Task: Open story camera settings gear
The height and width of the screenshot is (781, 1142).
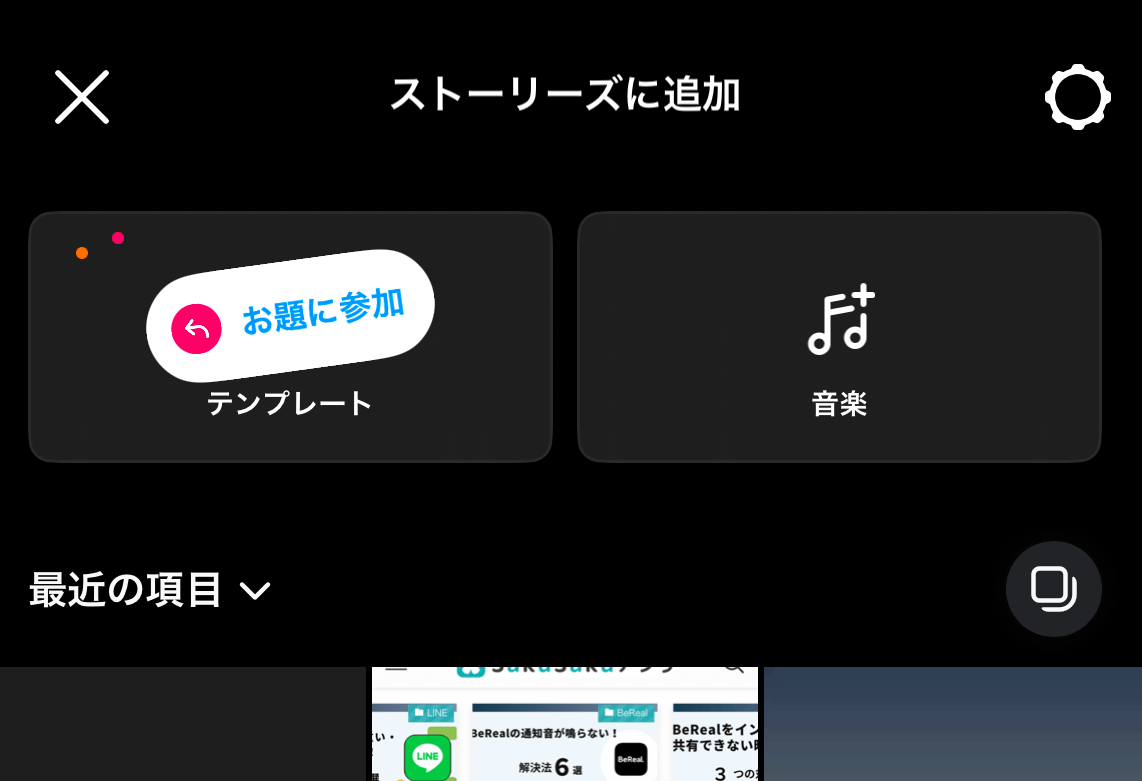Action: pyautogui.click(x=1077, y=97)
